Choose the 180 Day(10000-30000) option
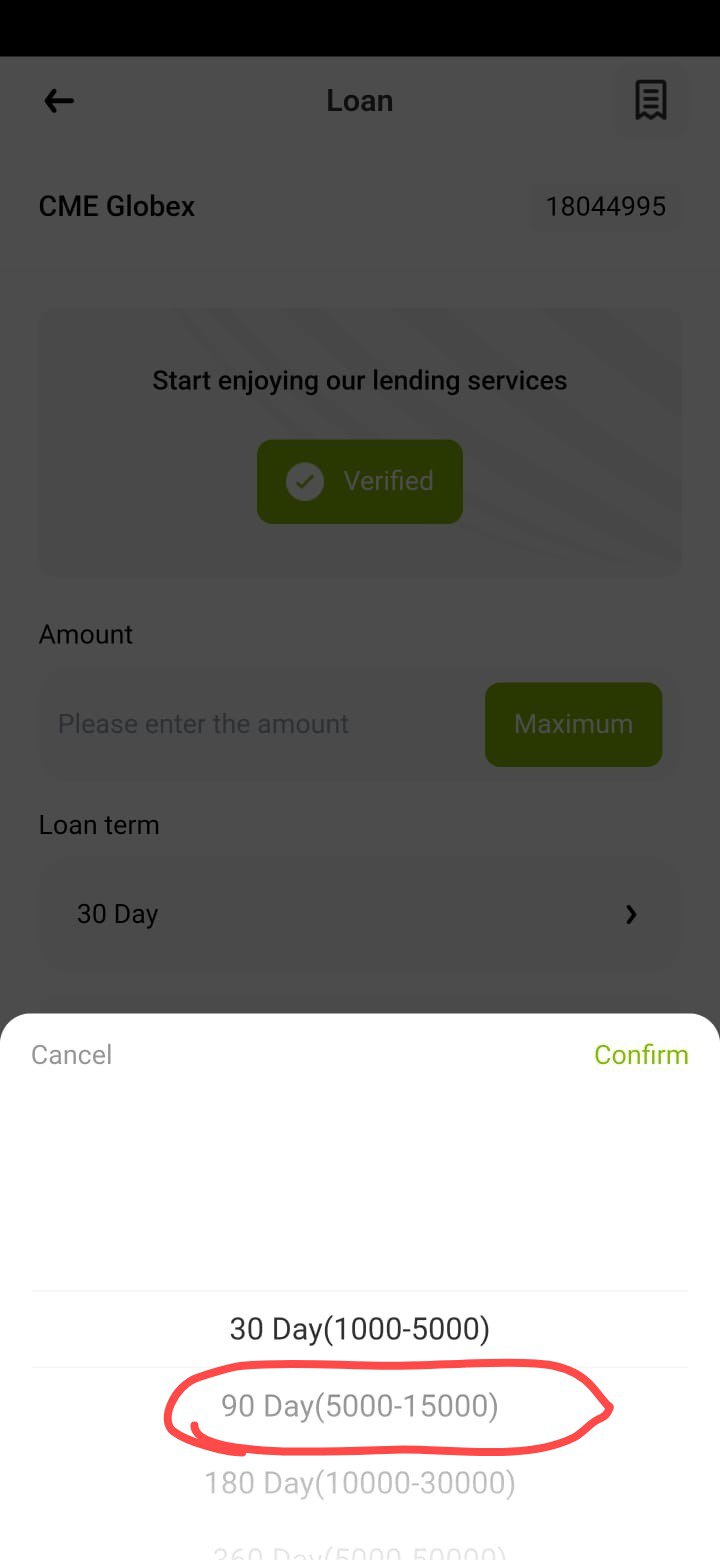720x1560 pixels. (x=360, y=1482)
